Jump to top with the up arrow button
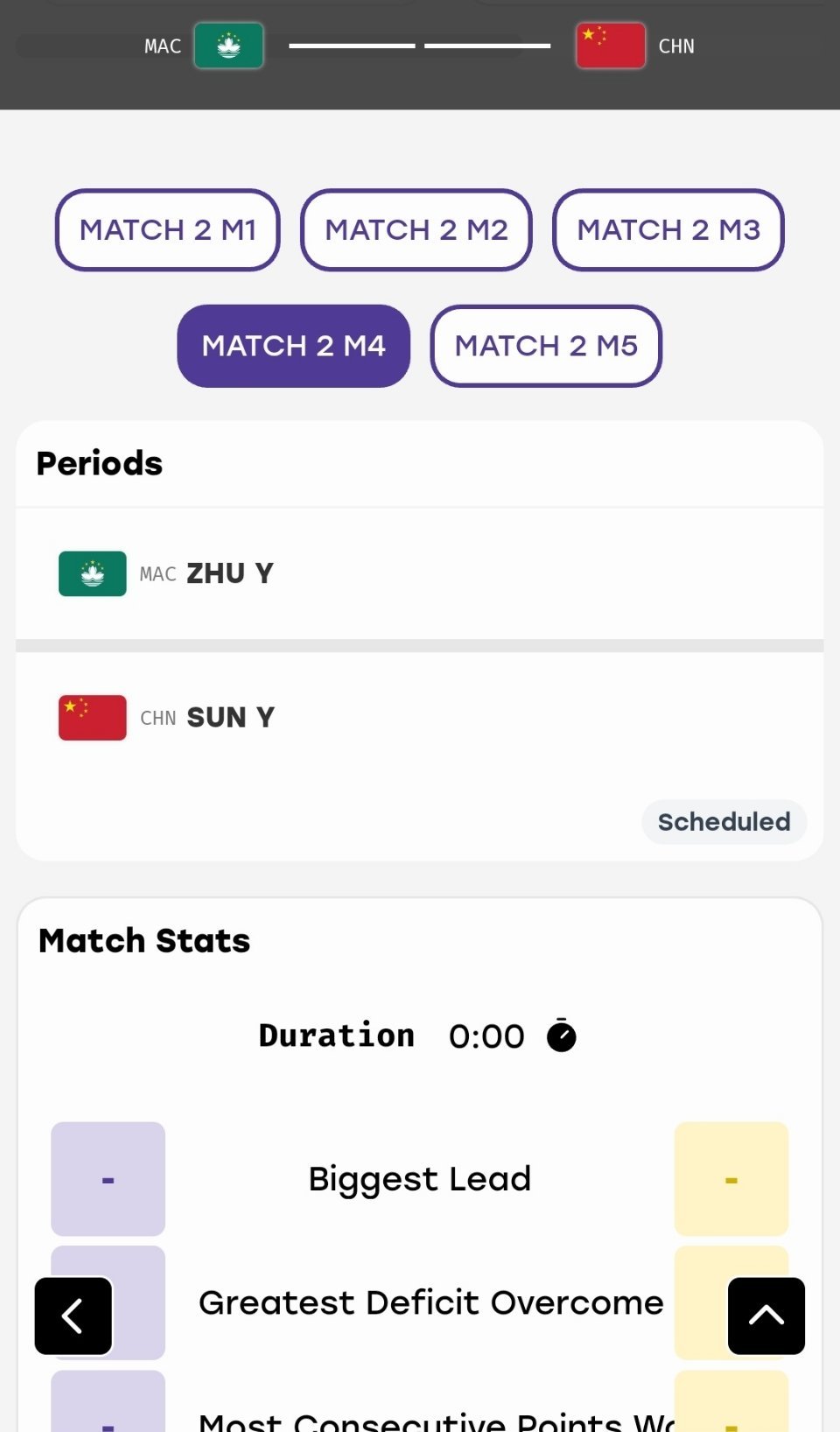Viewport: 840px width, 1432px height. [766, 1316]
